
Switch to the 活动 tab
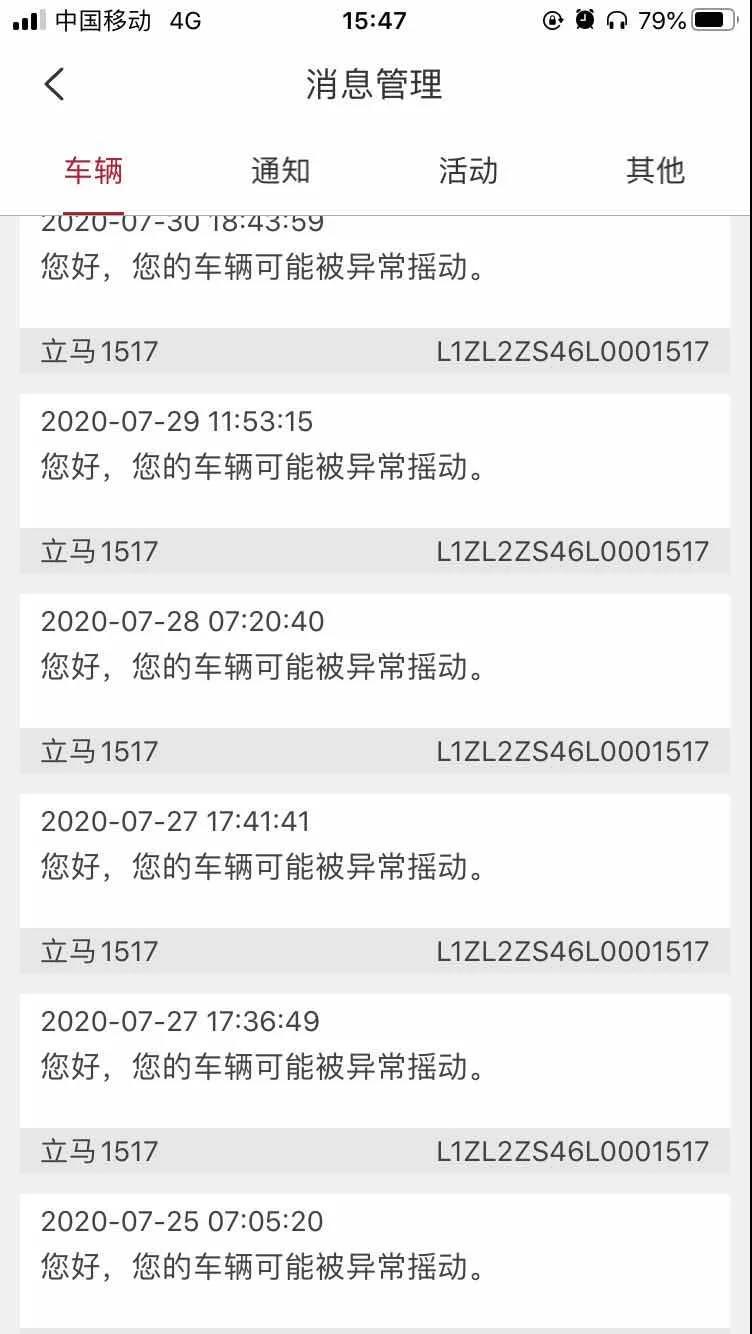pos(468,171)
